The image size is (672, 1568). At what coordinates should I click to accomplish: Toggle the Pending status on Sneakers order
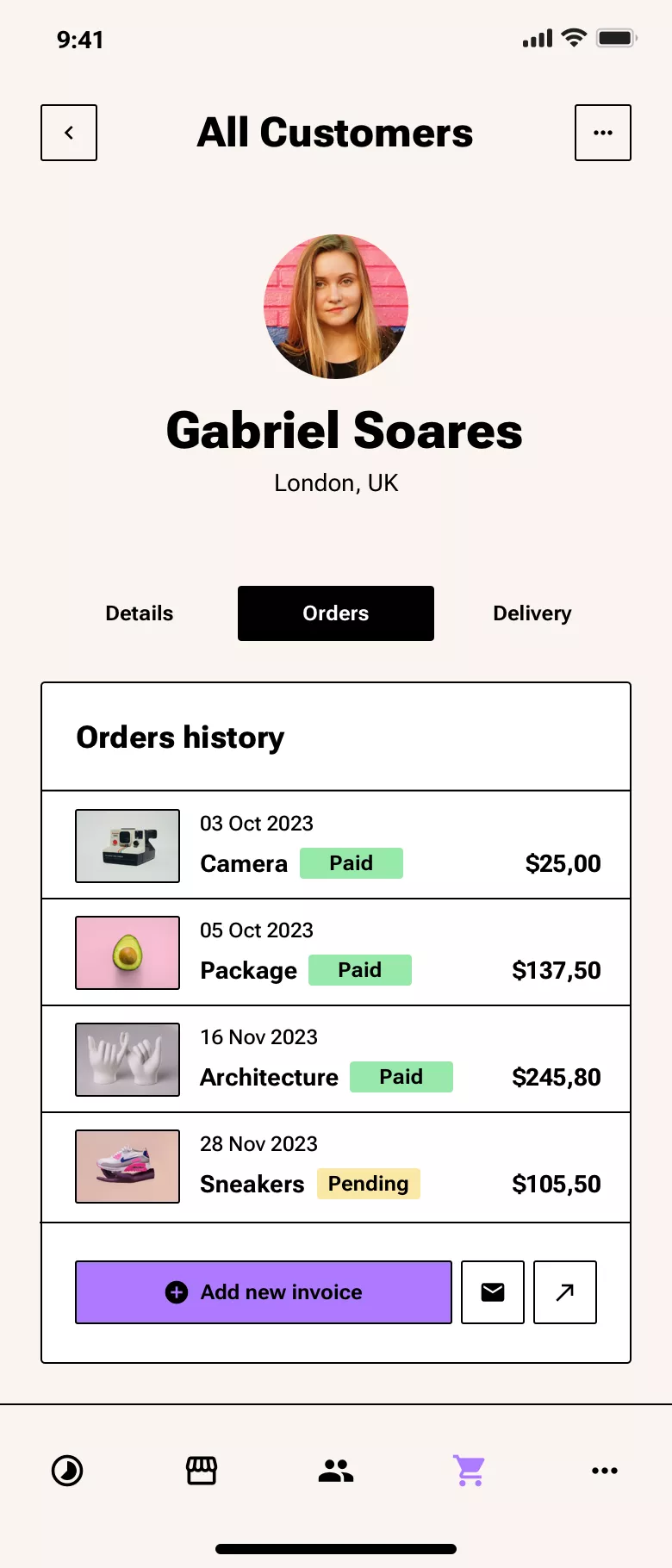coord(369,1184)
